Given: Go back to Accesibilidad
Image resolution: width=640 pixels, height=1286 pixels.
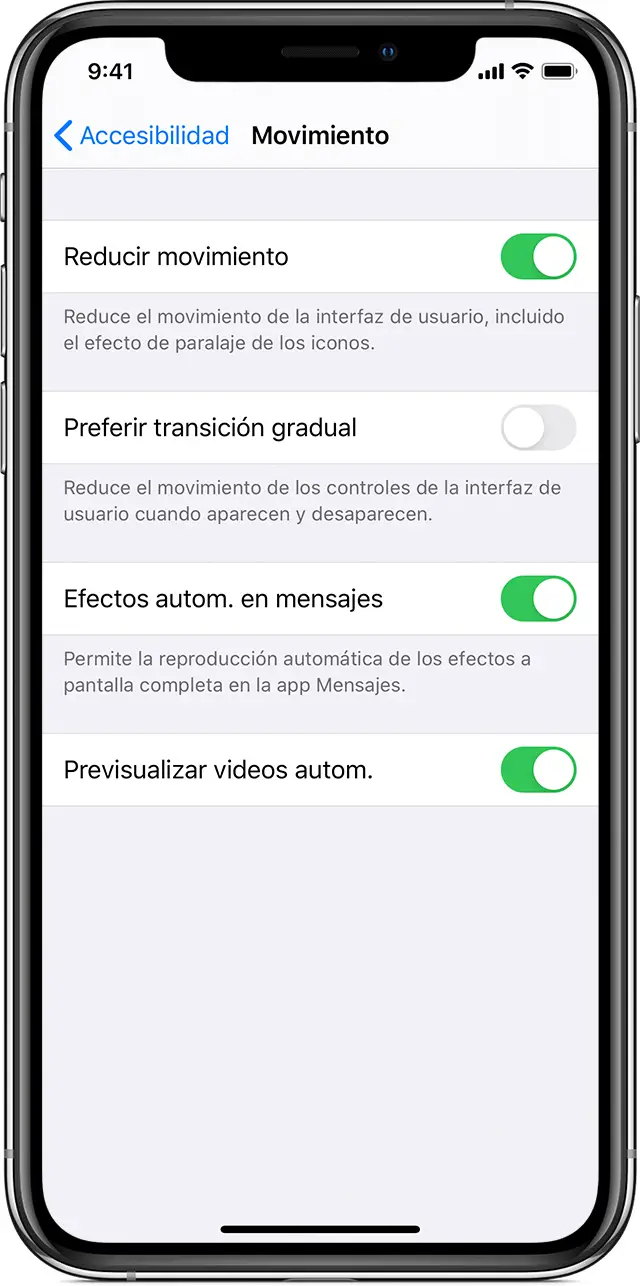Looking at the screenshot, I should 142,136.
